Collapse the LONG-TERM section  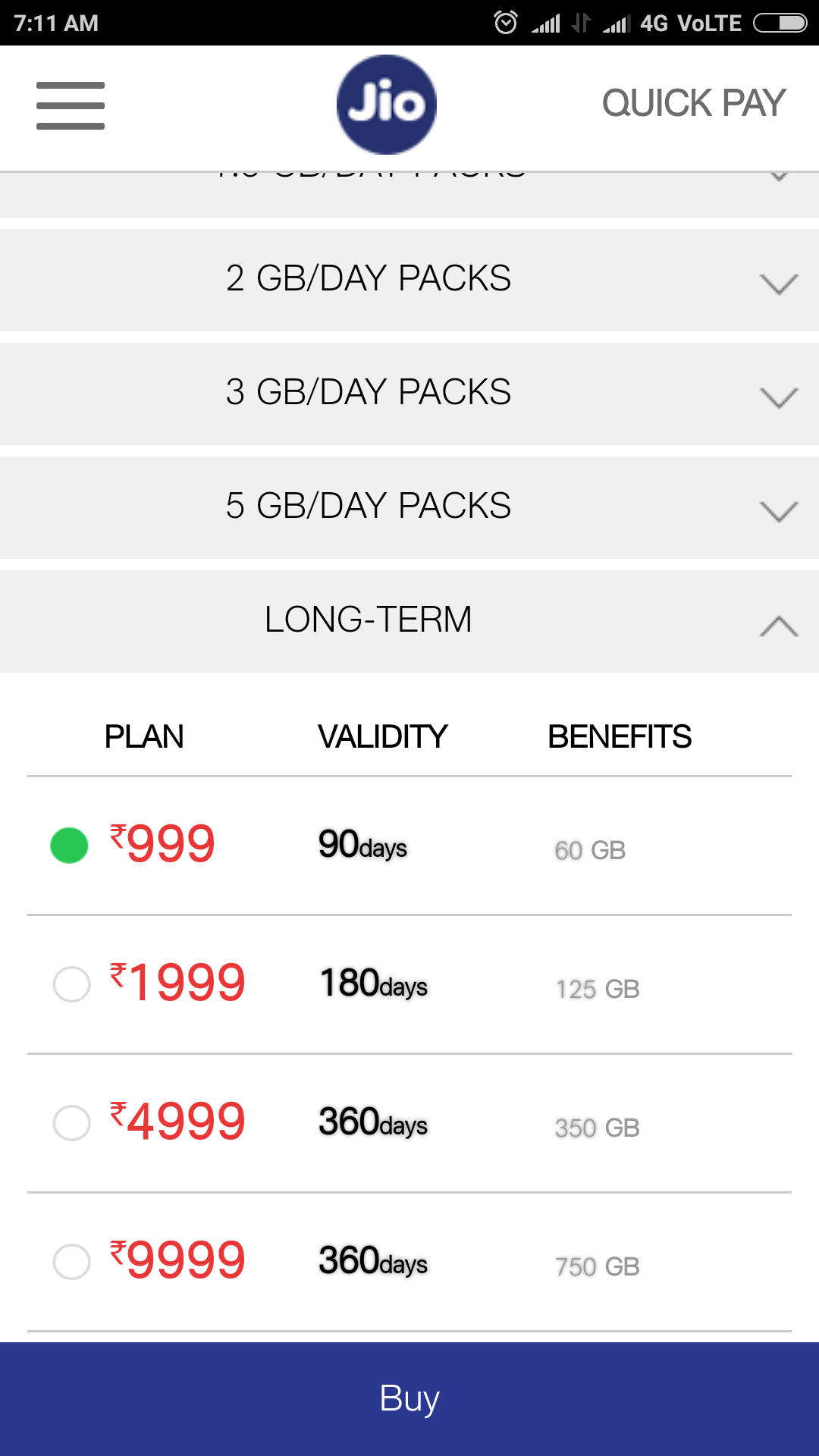click(x=409, y=621)
